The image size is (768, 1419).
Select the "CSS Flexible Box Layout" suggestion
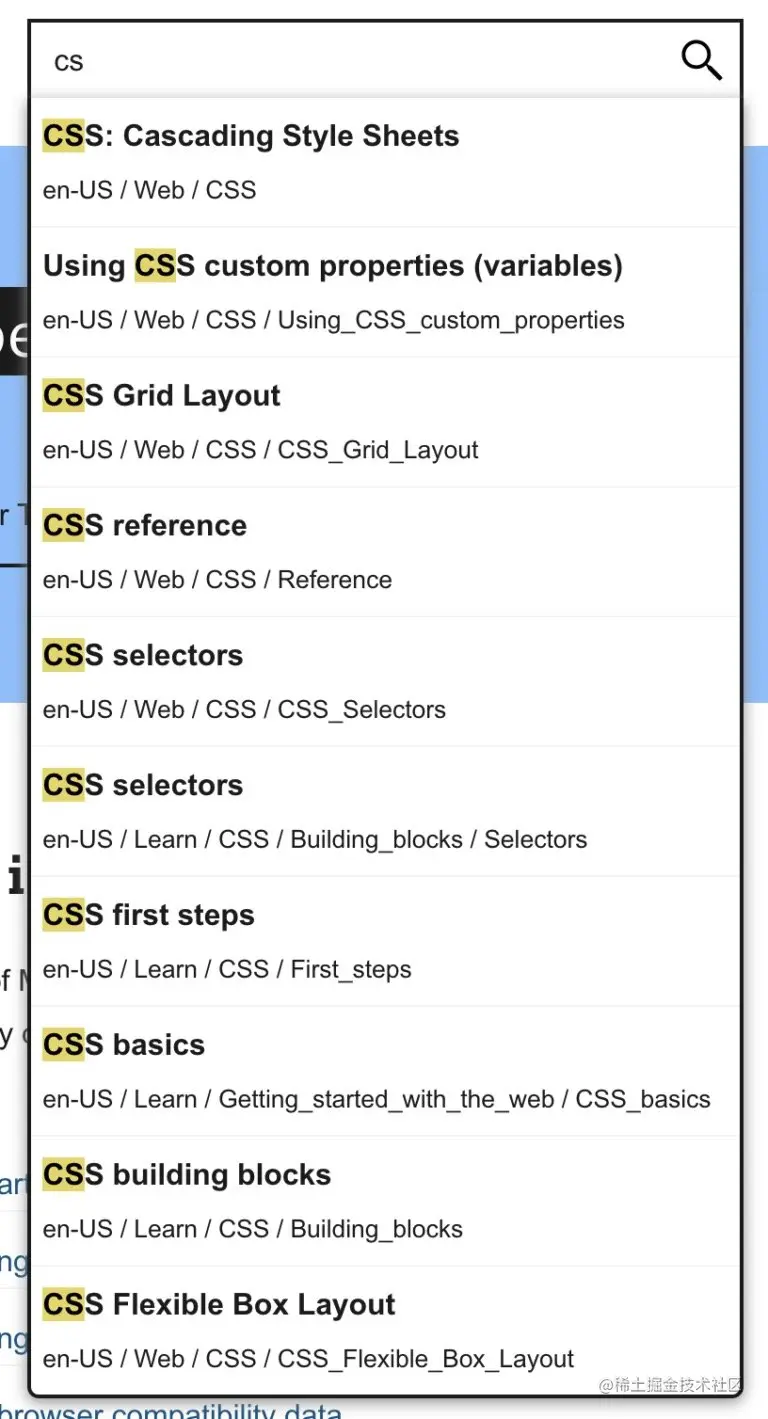point(385,1331)
